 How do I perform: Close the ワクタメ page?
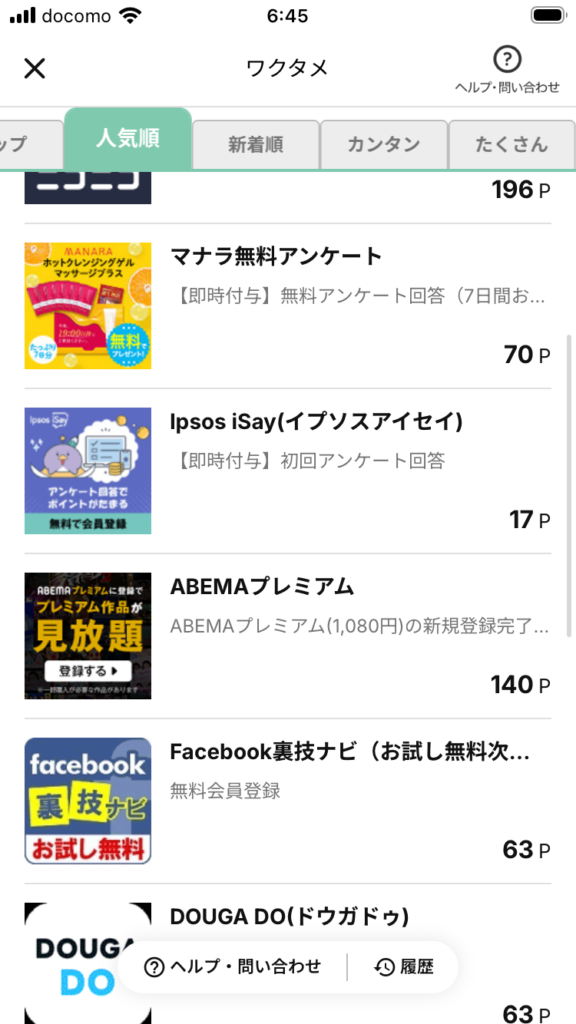(35, 68)
